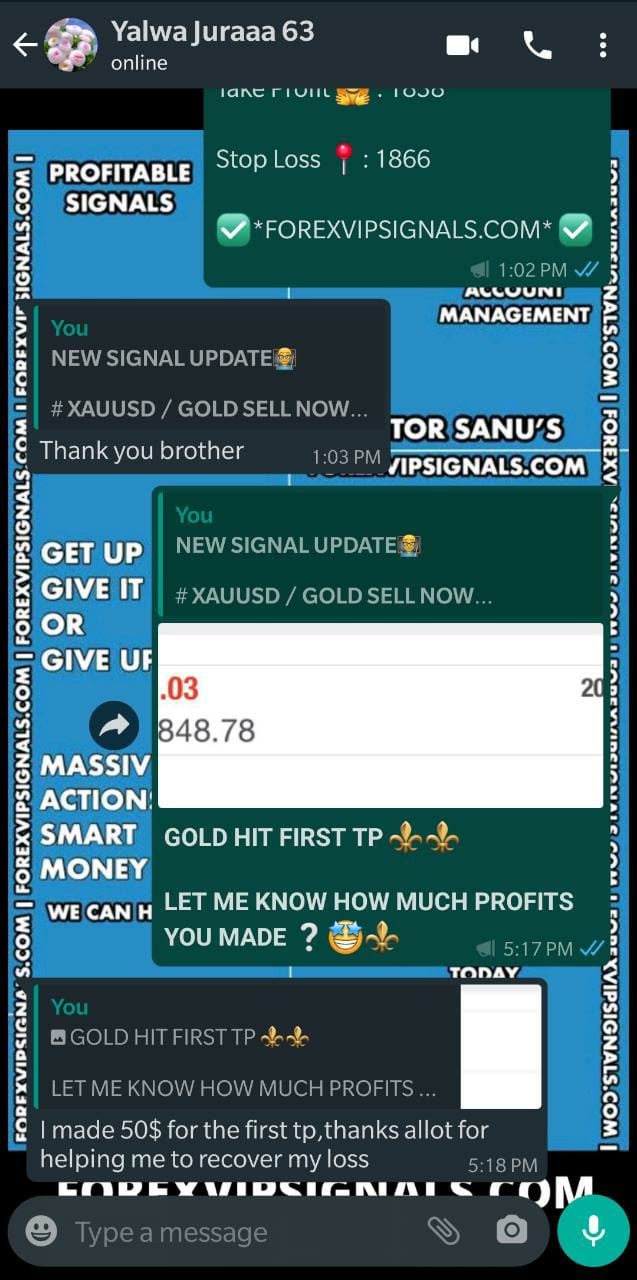Start a voice call

pos(537,45)
